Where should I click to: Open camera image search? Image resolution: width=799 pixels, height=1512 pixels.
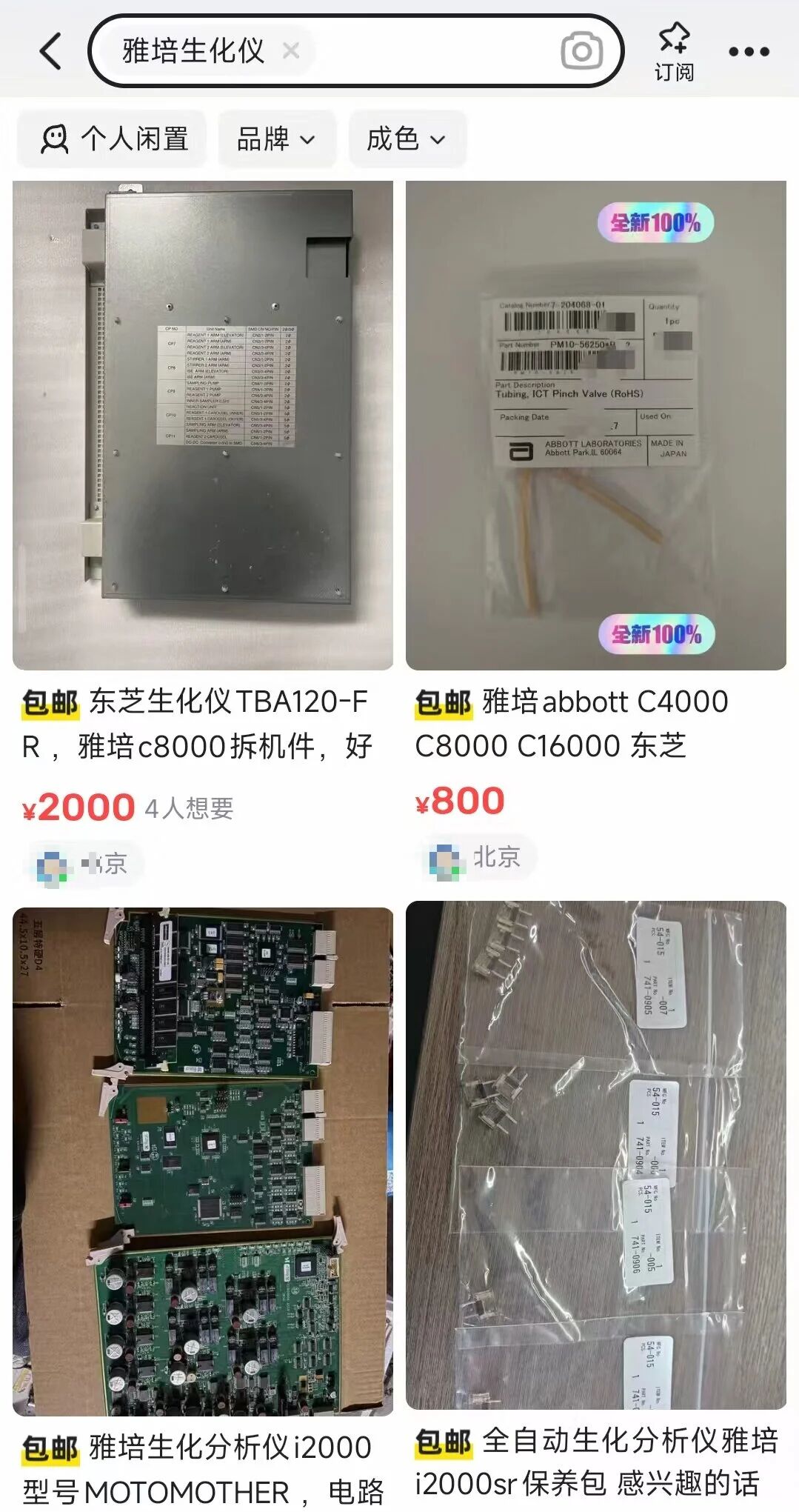pos(581,51)
